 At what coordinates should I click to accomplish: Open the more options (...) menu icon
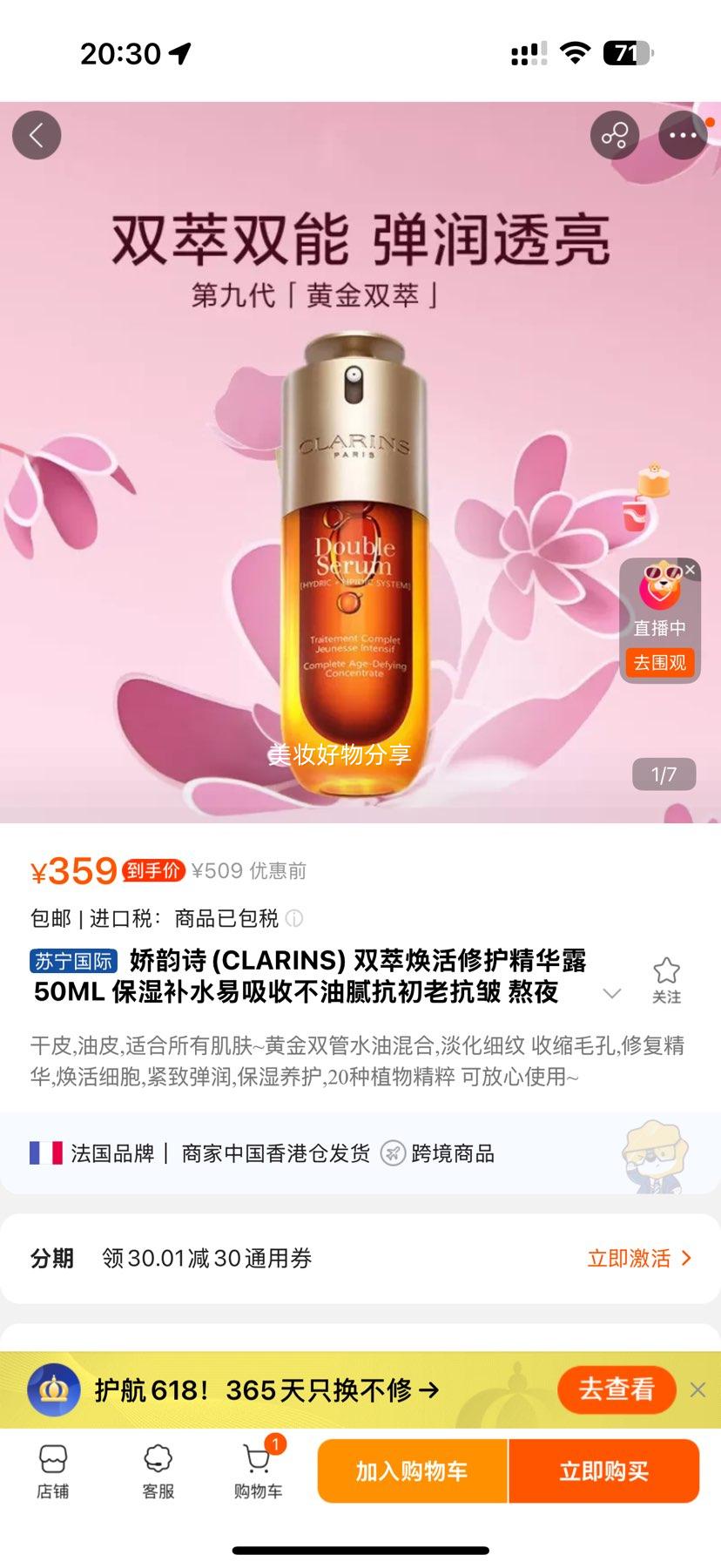click(x=684, y=136)
